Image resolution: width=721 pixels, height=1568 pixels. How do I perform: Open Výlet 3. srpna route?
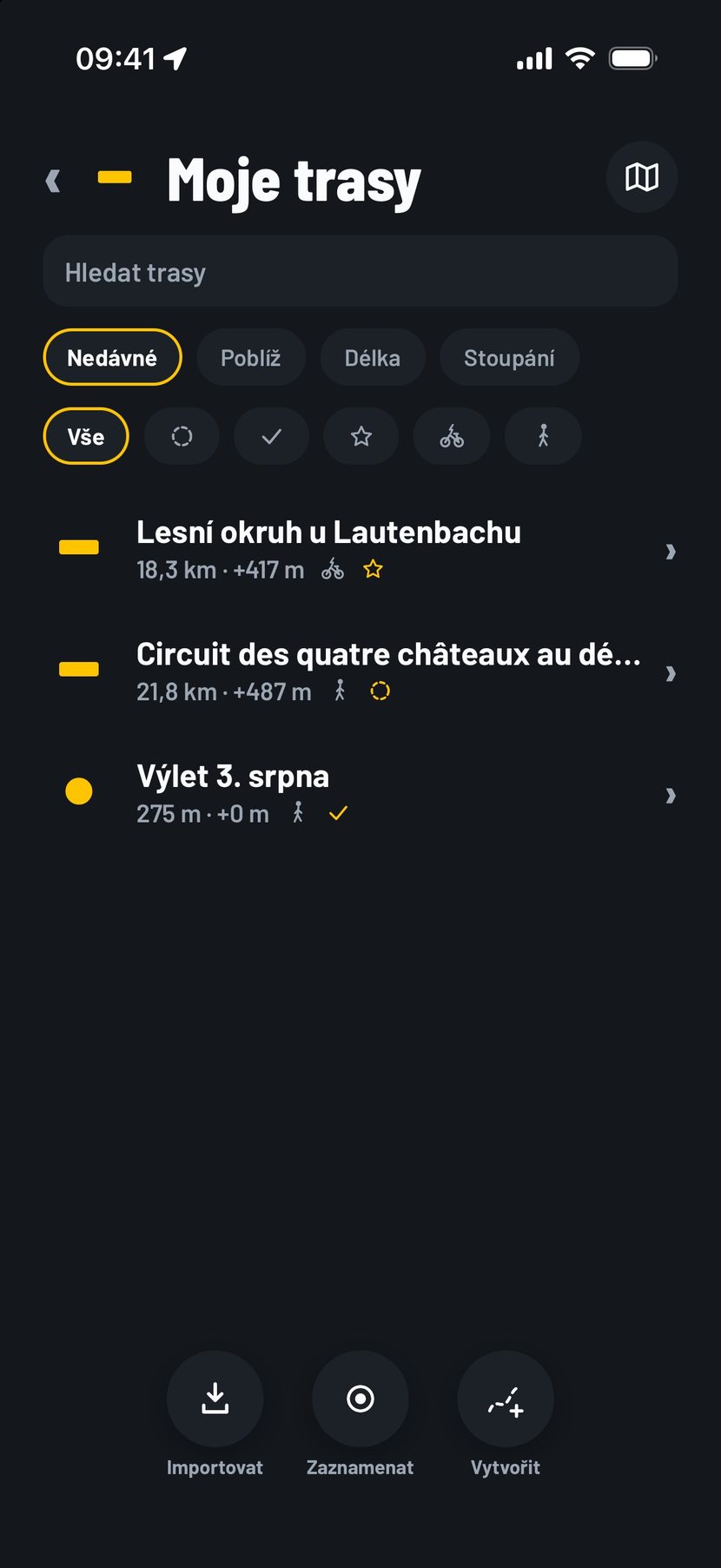pos(360,793)
